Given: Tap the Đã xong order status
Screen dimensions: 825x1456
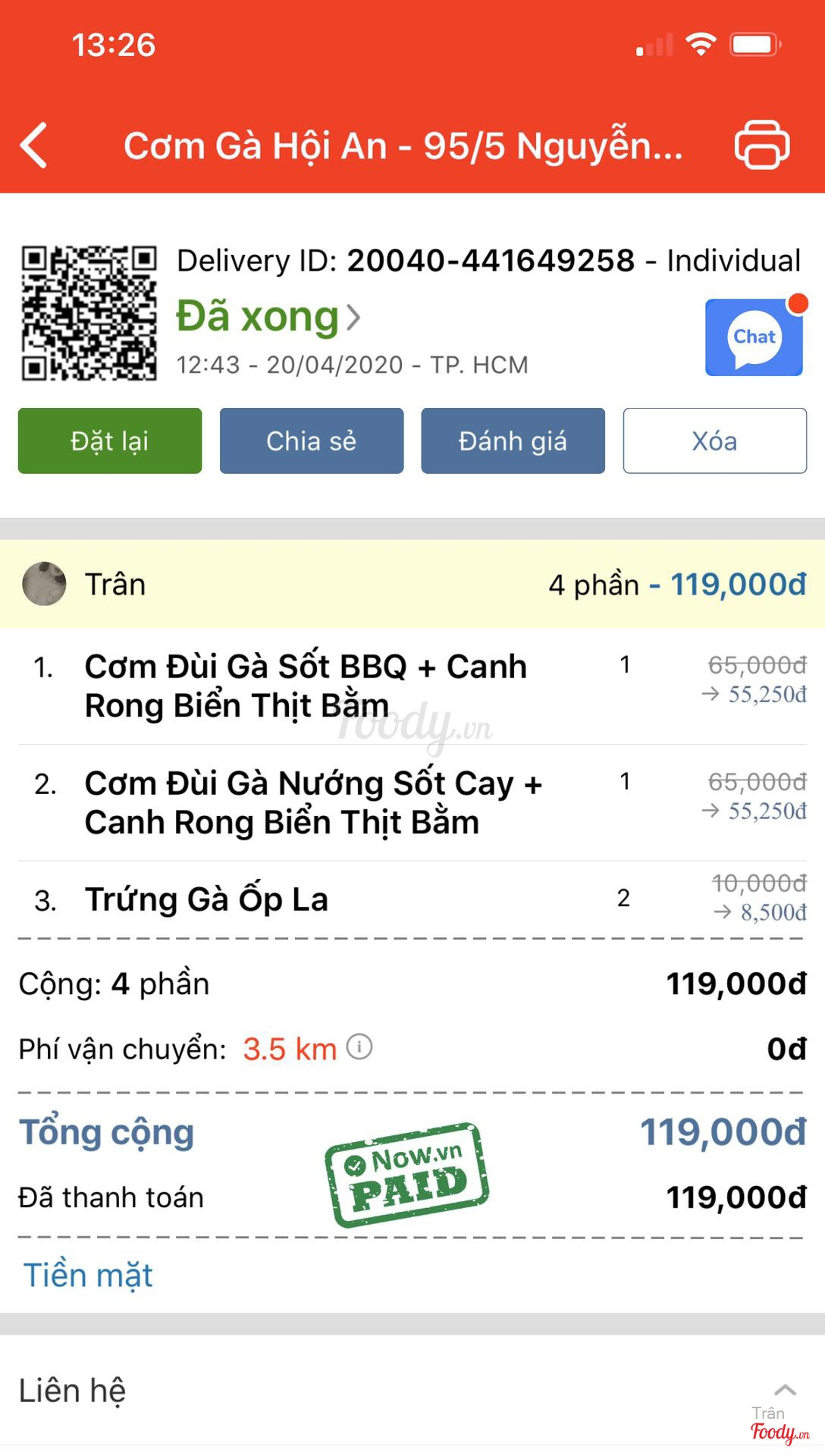Looking at the screenshot, I should click(x=267, y=317).
